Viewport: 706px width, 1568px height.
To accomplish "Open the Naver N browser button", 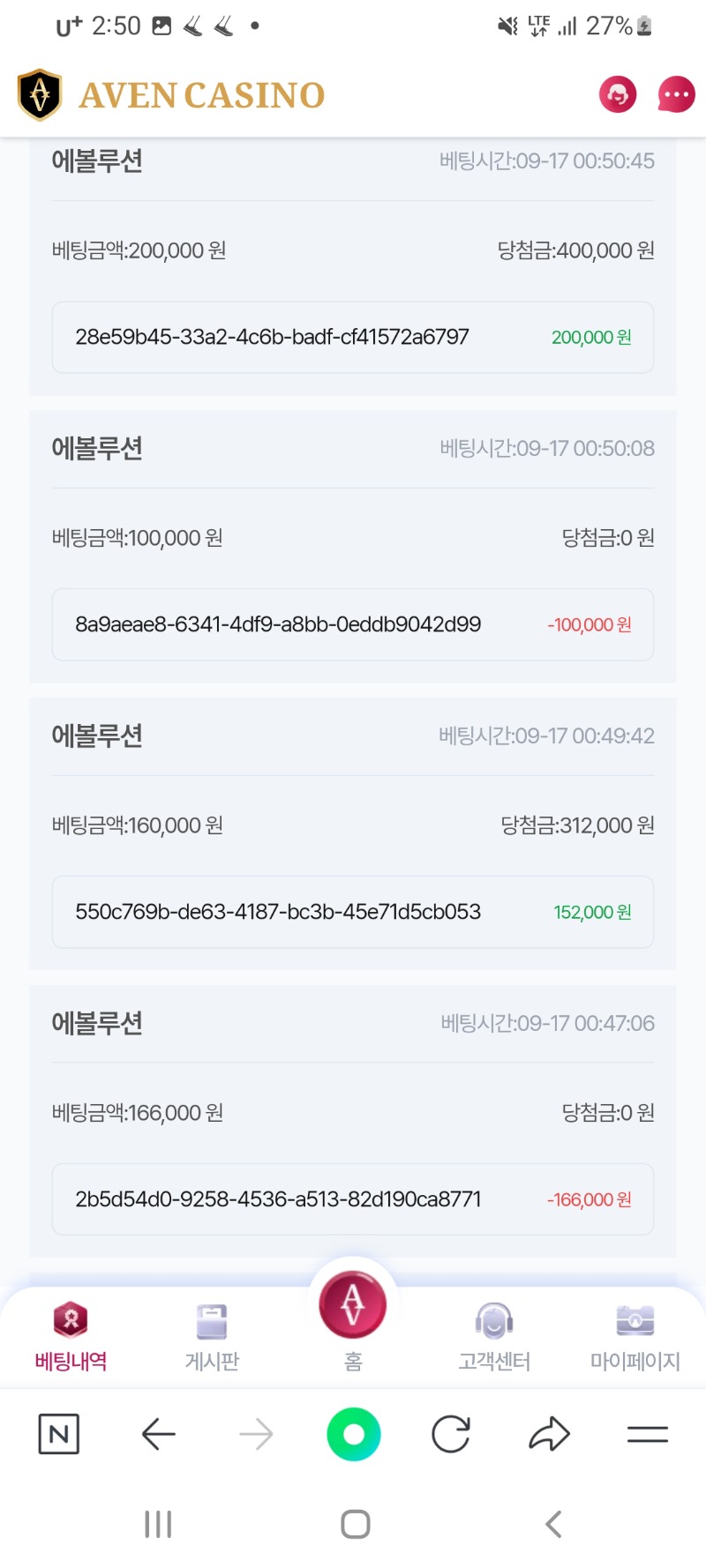I will point(59,1434).
